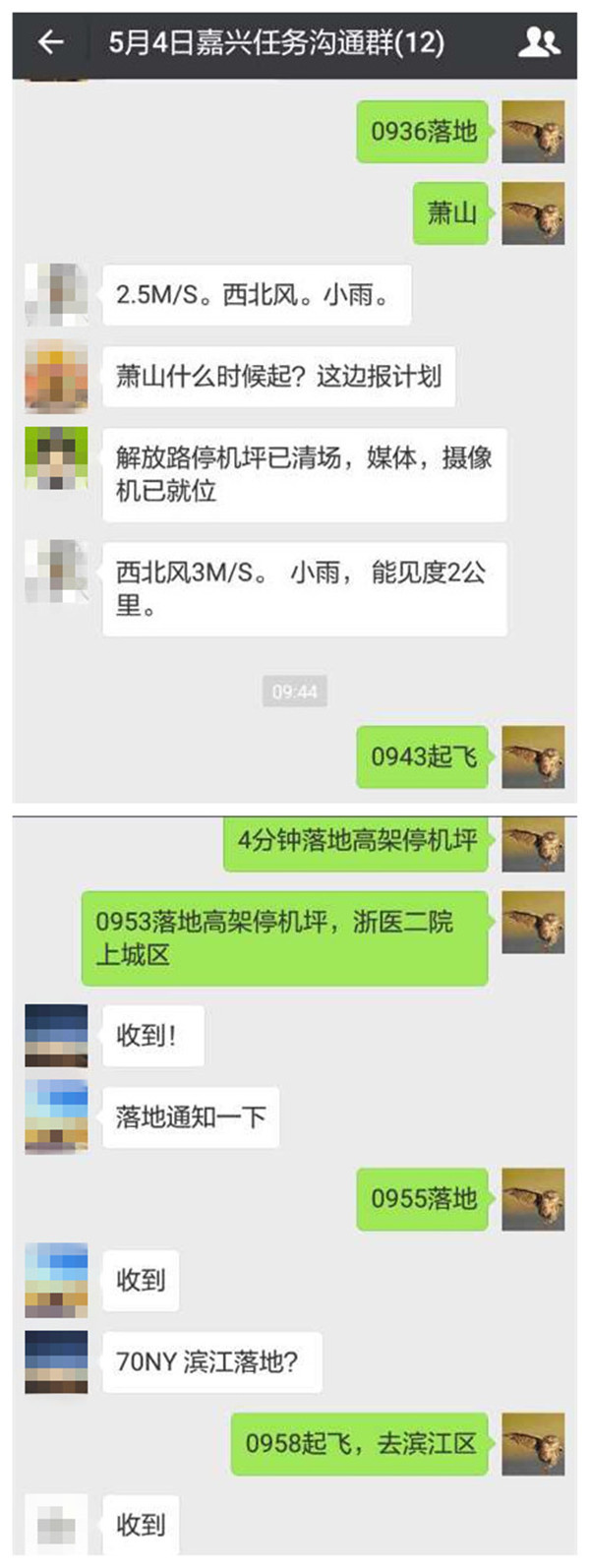Image resolution: width=590 pixels, height=1568 pixels.
Task: Tap avatar beside "收到!" message
Action: point(56,1035)
